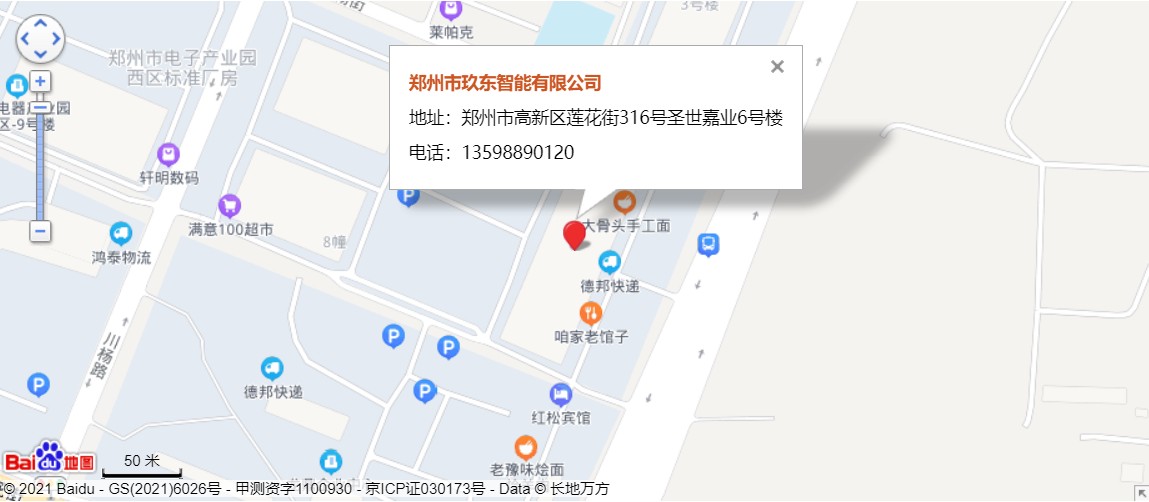Screen dimensions: 1149x502
Task: Select the 鸿泰物流 logistics marker
Action: pyautogui.click(x=121, y=234)
